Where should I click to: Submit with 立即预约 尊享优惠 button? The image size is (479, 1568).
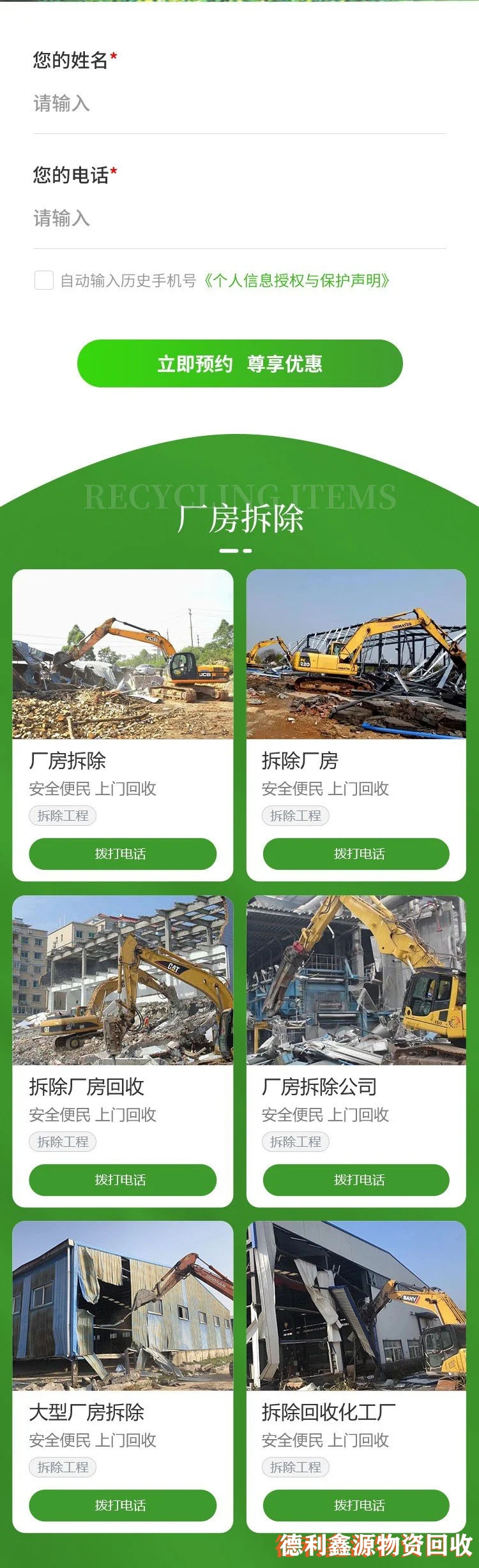pyautogui.click(x=240, y=363)
